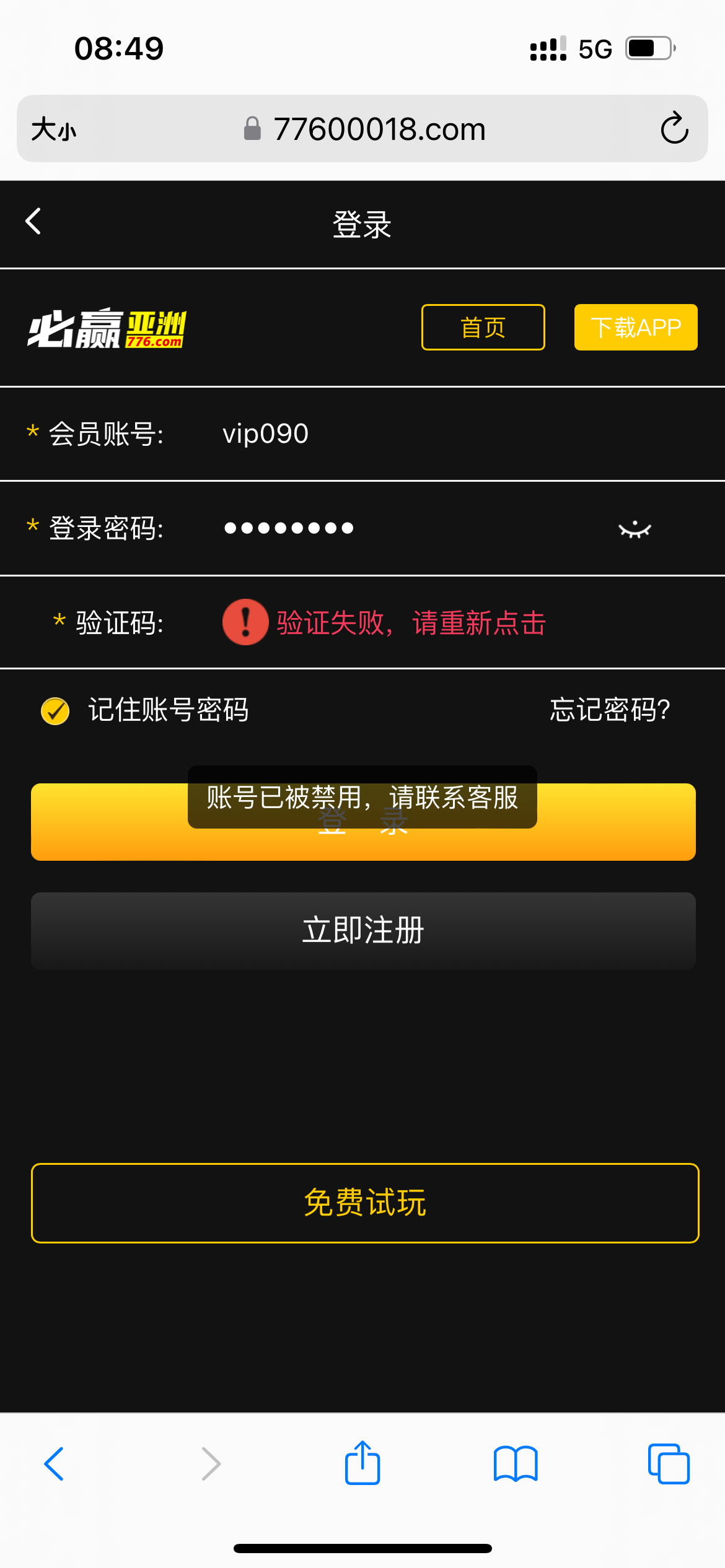Viewport: 725px width, 1568px height.
Task: Uncheck 记住账号密码 checkbox
Action: point(56,710)
